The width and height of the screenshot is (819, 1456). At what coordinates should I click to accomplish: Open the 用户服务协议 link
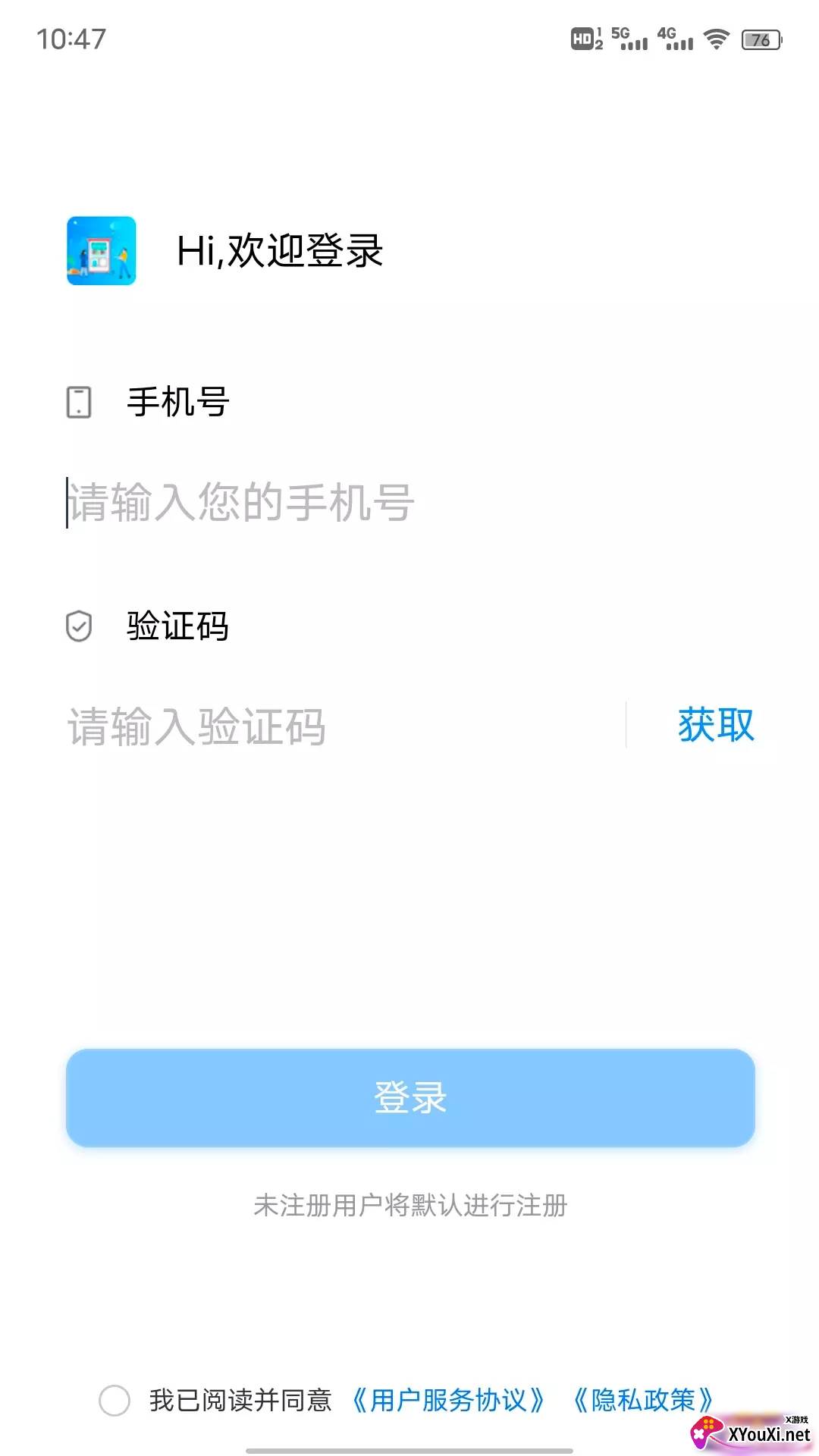coord(448,1400)
